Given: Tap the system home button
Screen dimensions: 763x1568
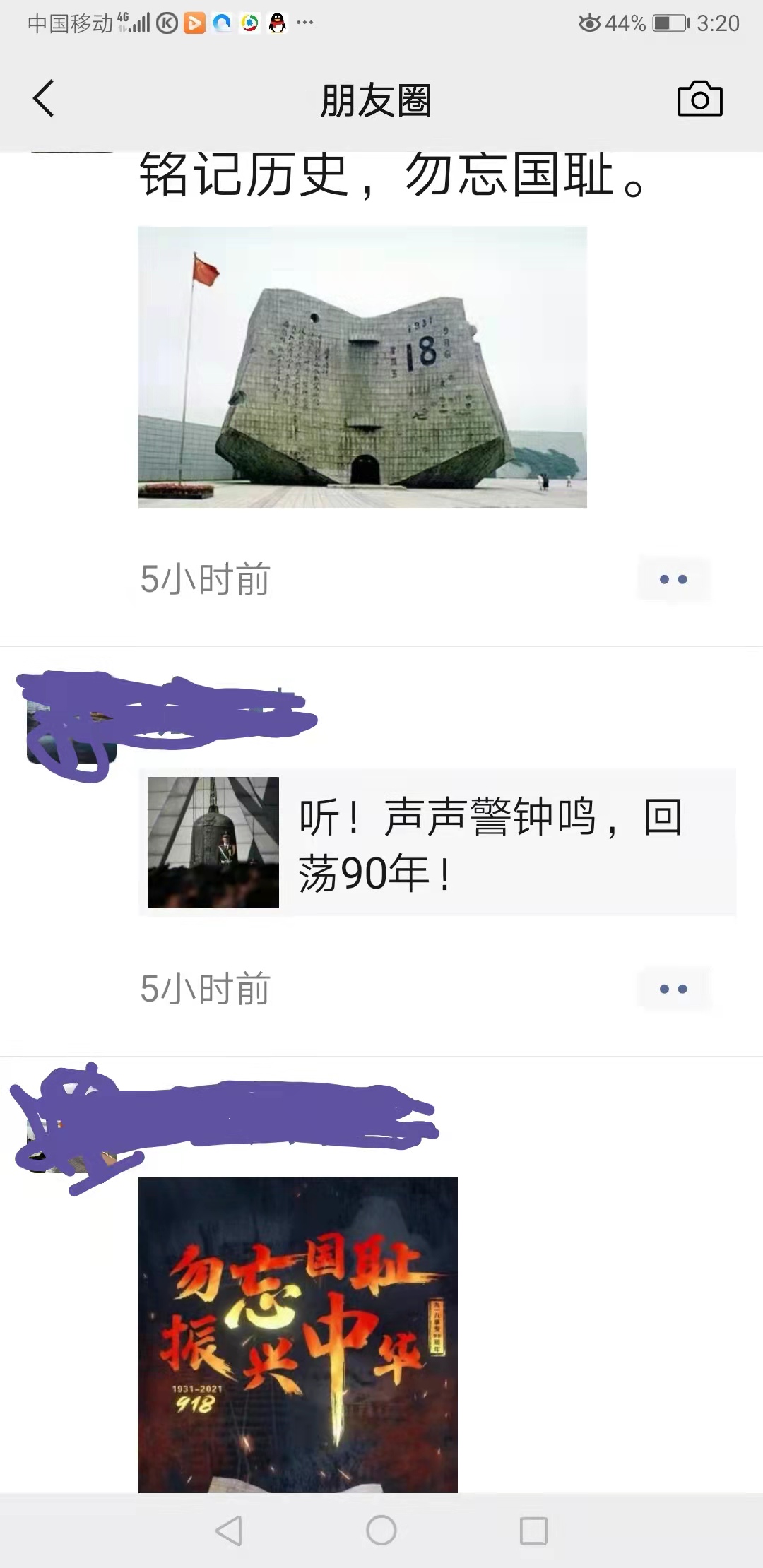Looking at the screenshot, I should pos(381,1531).
